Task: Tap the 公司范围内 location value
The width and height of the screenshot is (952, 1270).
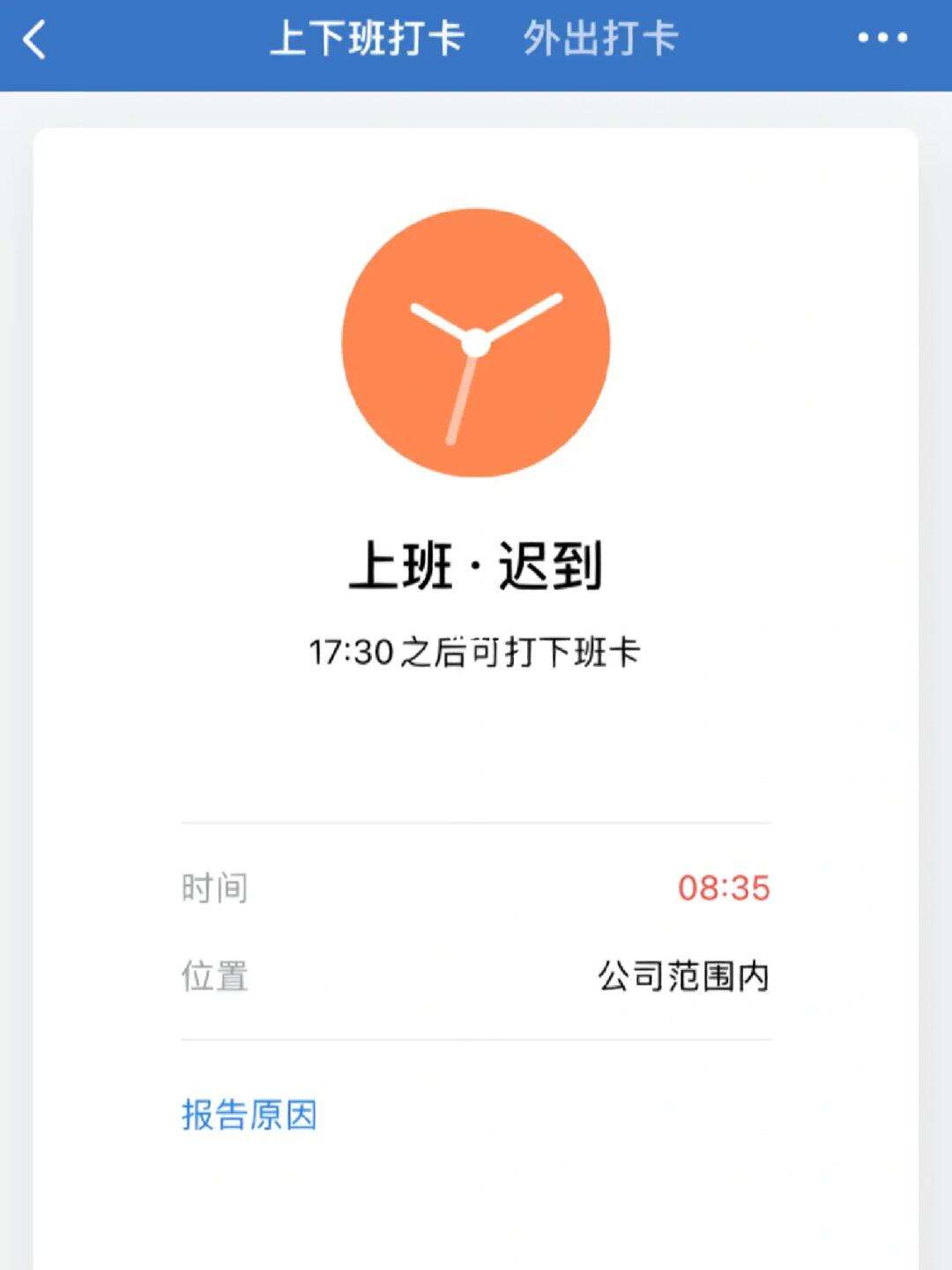Action: click(x=685, y=976)
